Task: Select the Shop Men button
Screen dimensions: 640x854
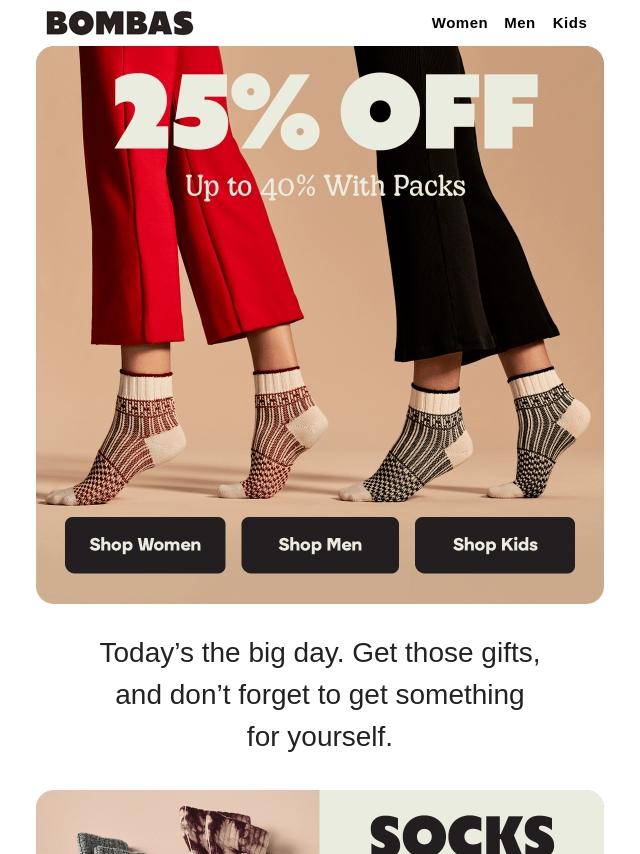Action: (x=320, y=545)
